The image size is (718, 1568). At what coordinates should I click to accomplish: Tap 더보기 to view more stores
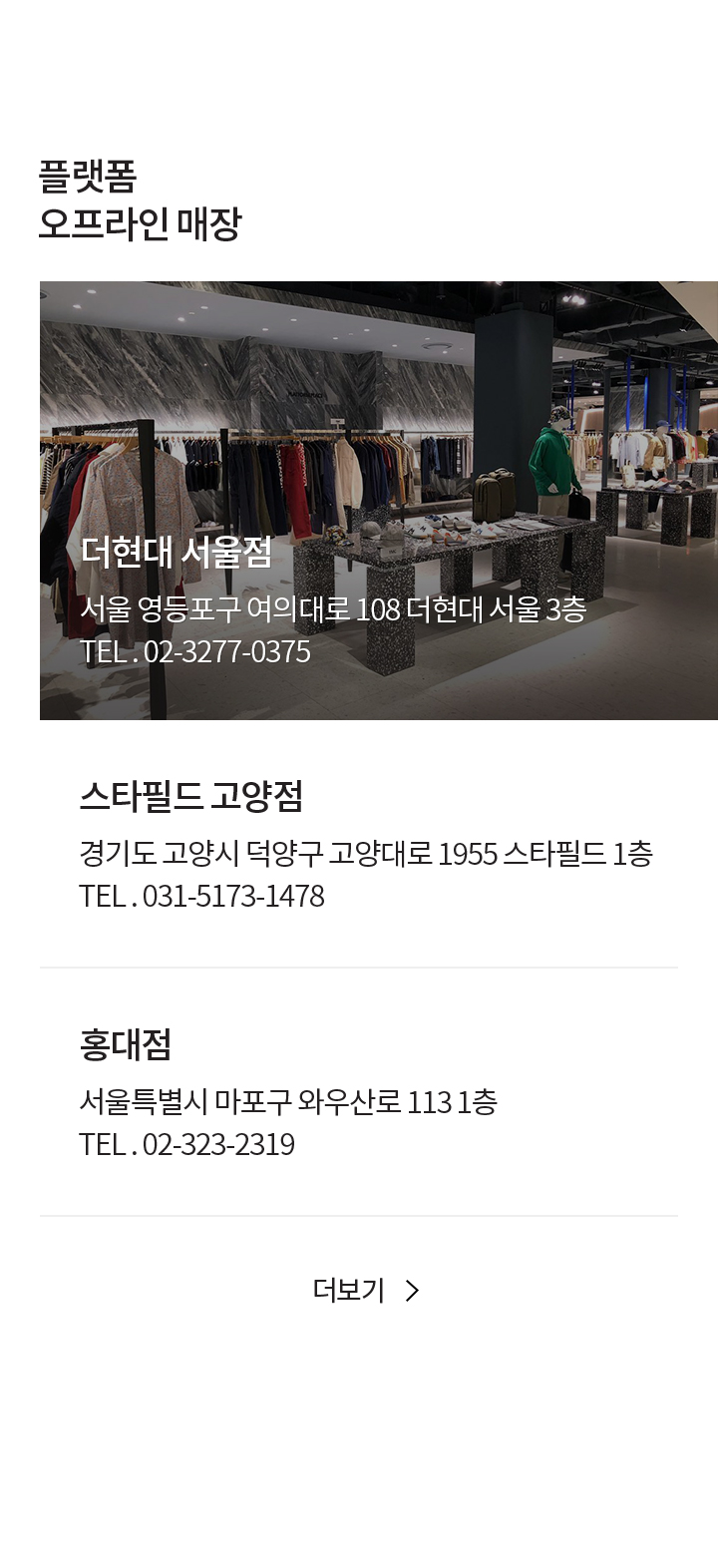click(365, 1291)
